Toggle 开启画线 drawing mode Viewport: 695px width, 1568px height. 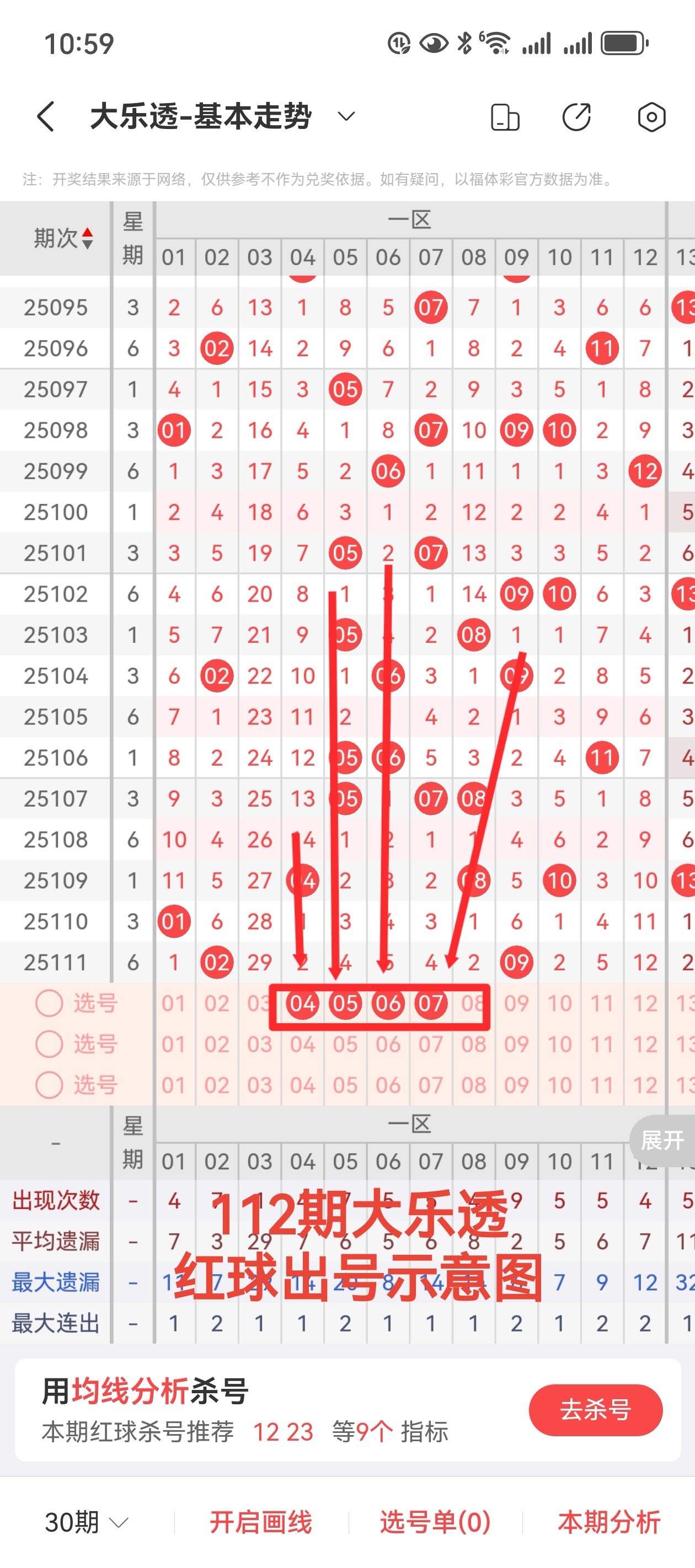[261, 1521]
